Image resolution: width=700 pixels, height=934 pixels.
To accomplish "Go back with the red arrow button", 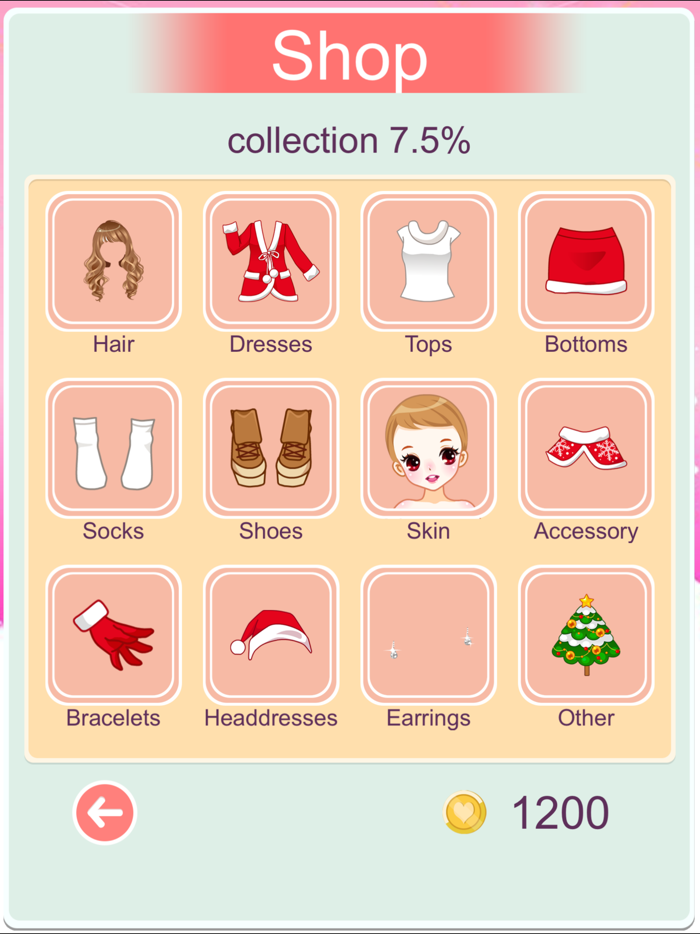I will pos(104,812).
